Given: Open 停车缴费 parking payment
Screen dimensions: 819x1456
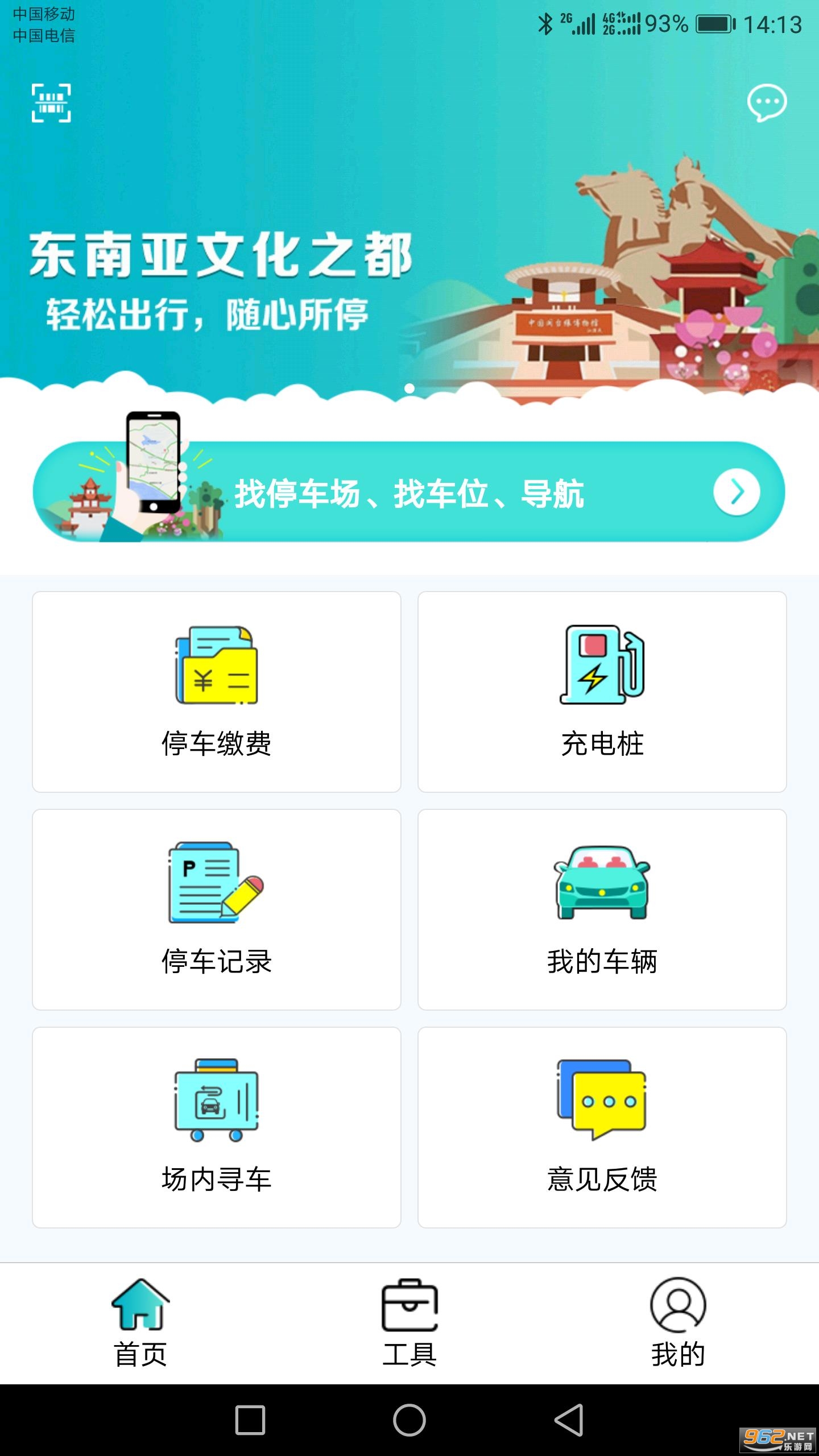Looking at the screenshot, I should (x=217, y=692).
